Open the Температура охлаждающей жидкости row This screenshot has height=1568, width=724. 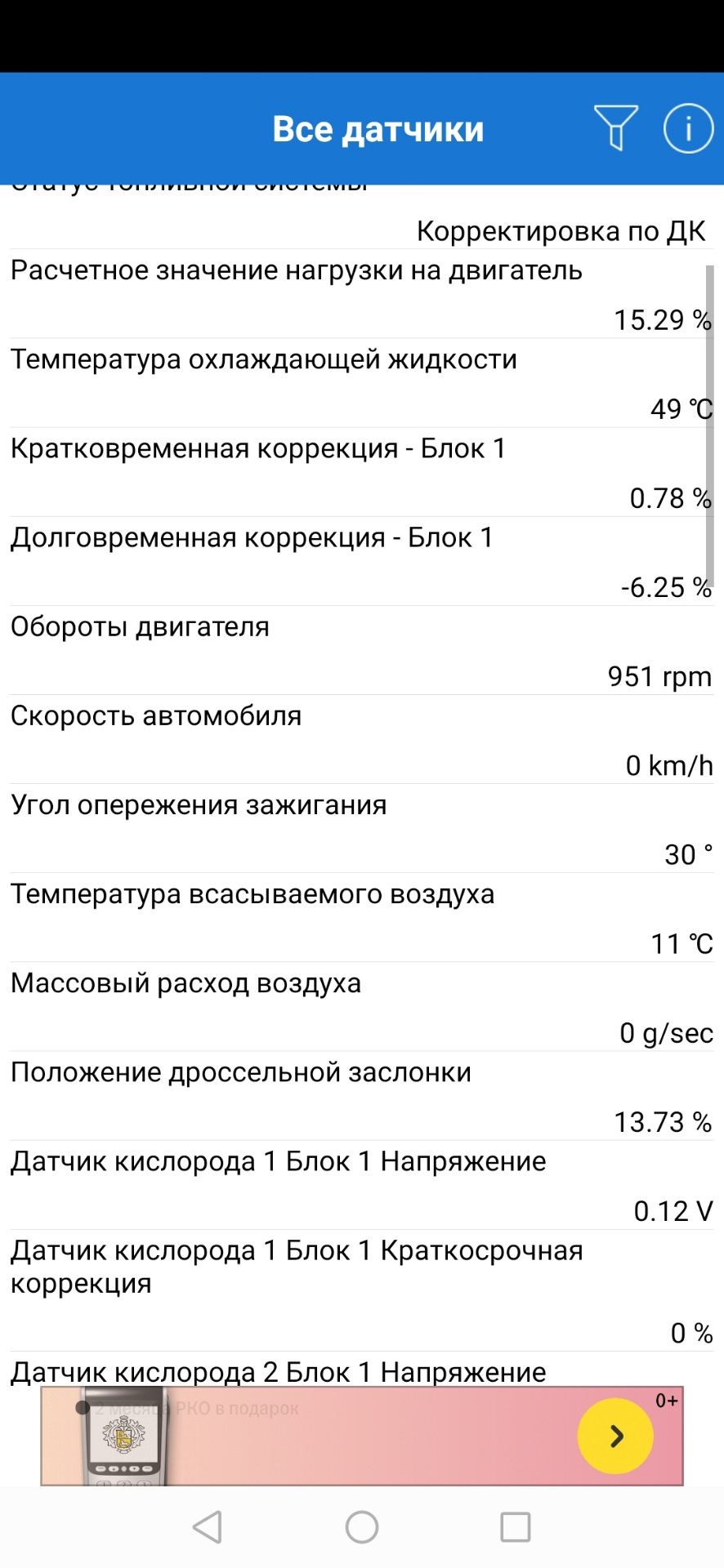tap(361, 383)
